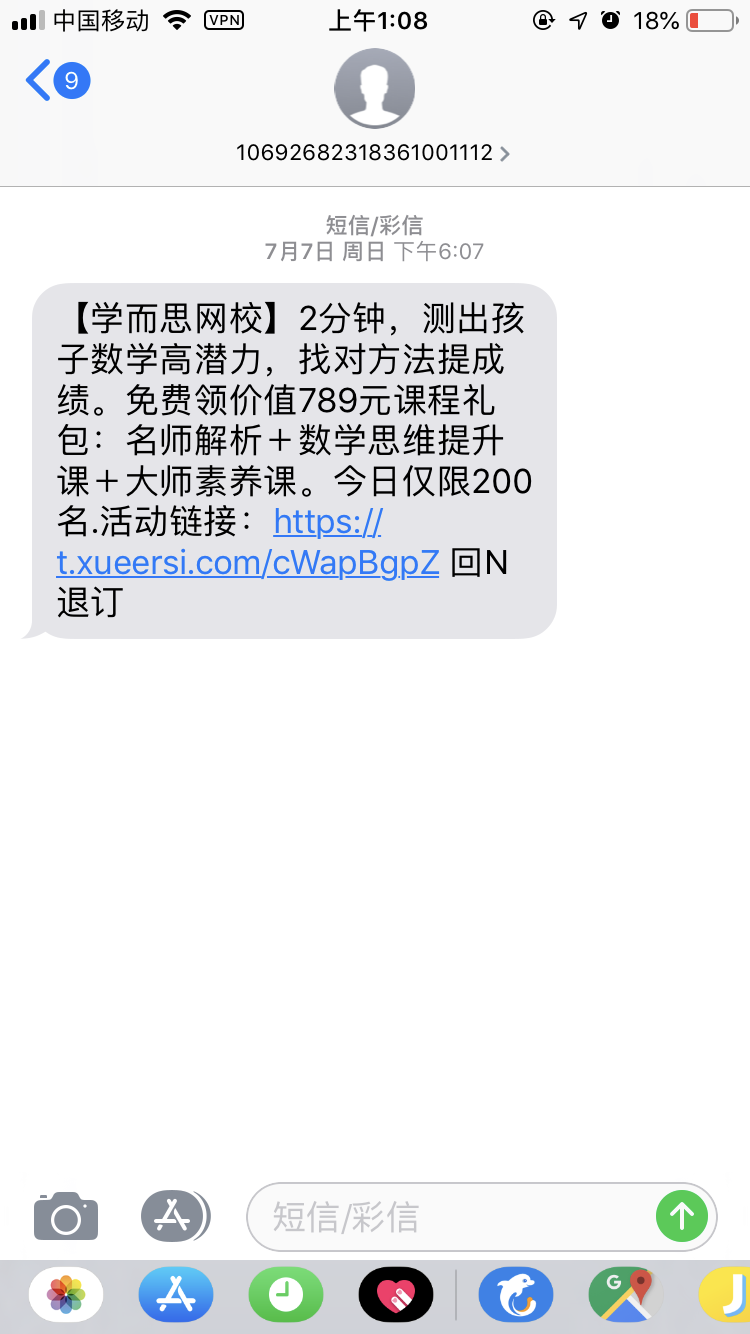Open the black heart app in dock
Viewport: 750px width, 1334px height.
click(395, 1294)
